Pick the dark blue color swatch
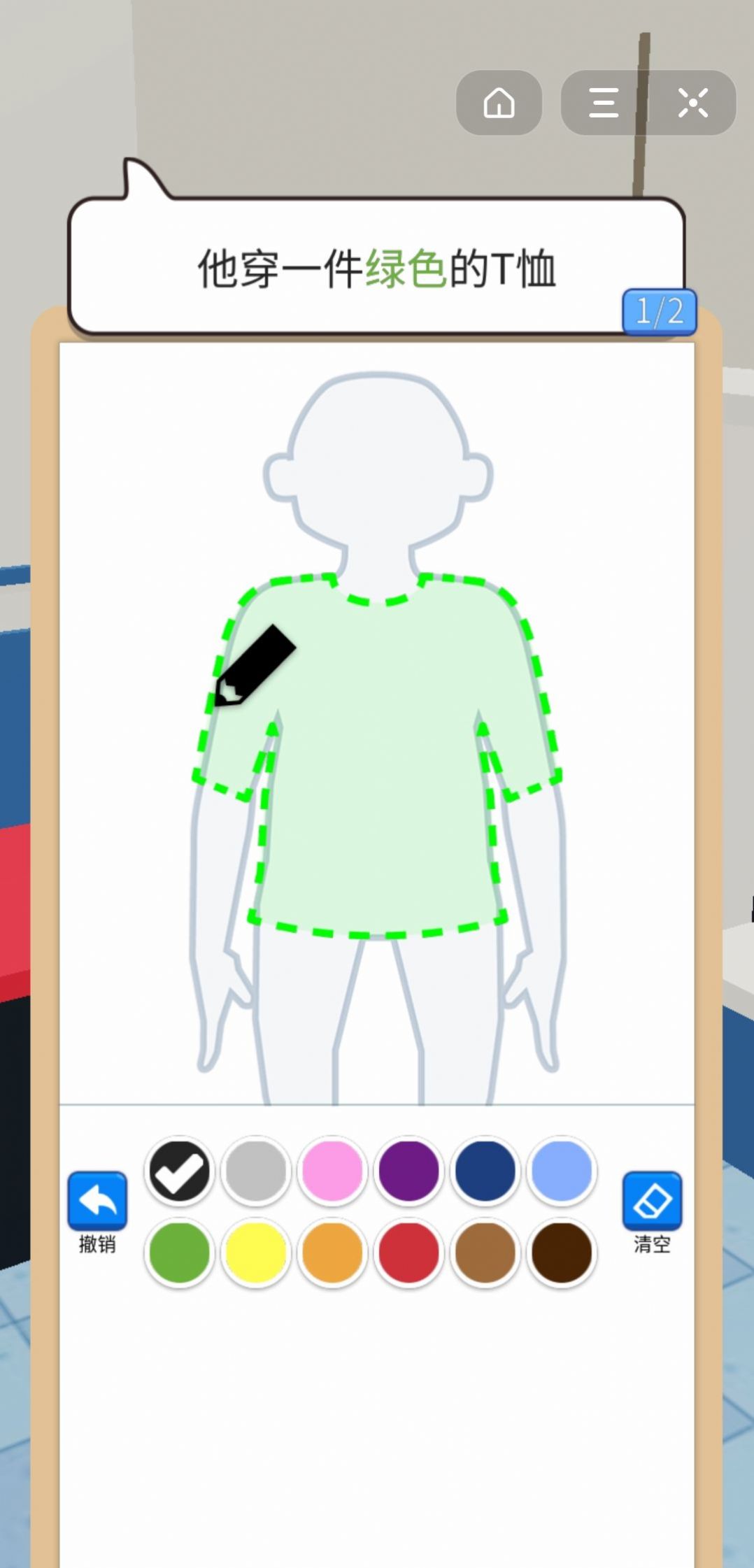 click(485, 1170)
